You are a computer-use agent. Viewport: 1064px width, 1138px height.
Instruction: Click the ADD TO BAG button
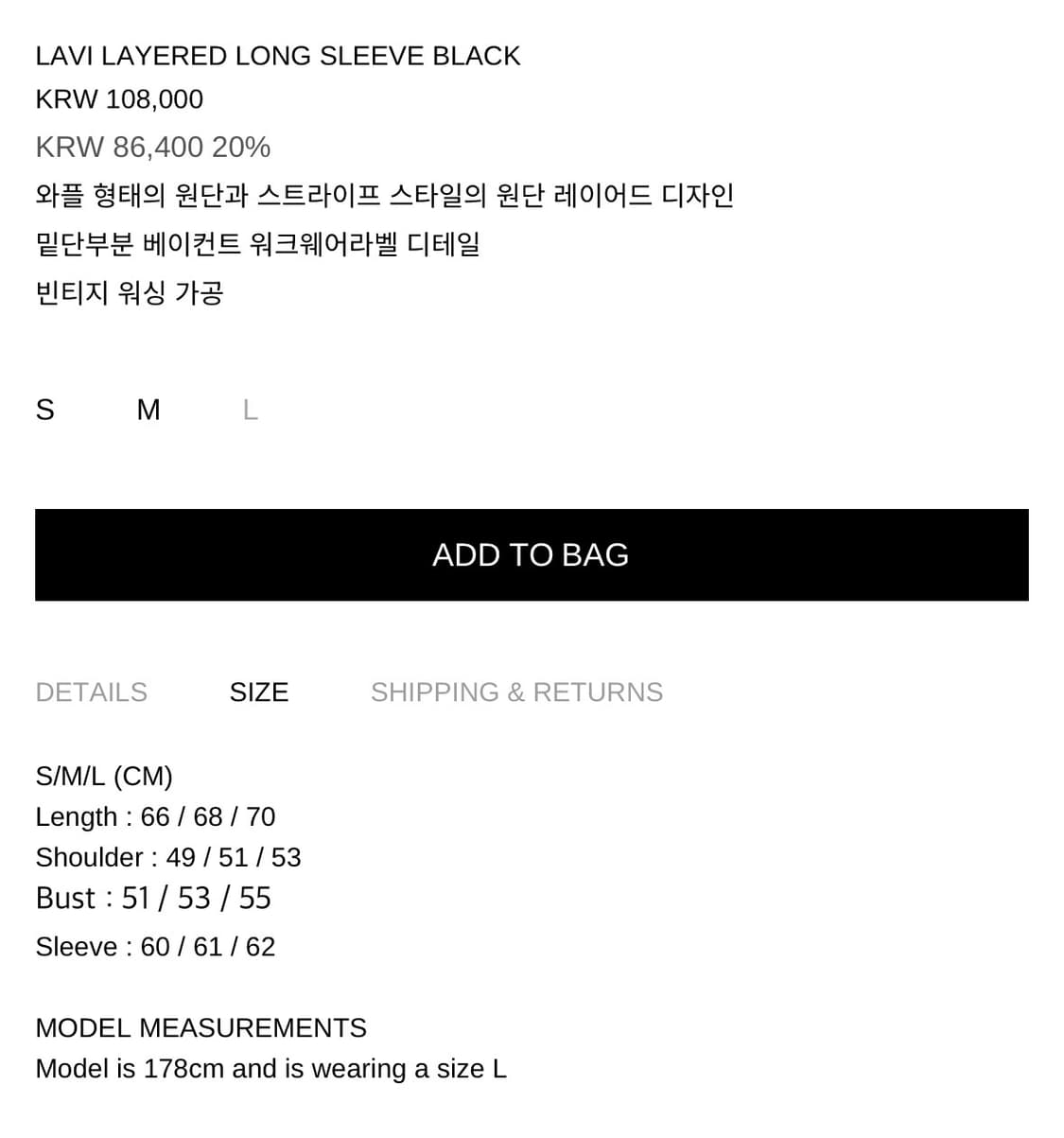pyautogui.click(x=531, y=555)
